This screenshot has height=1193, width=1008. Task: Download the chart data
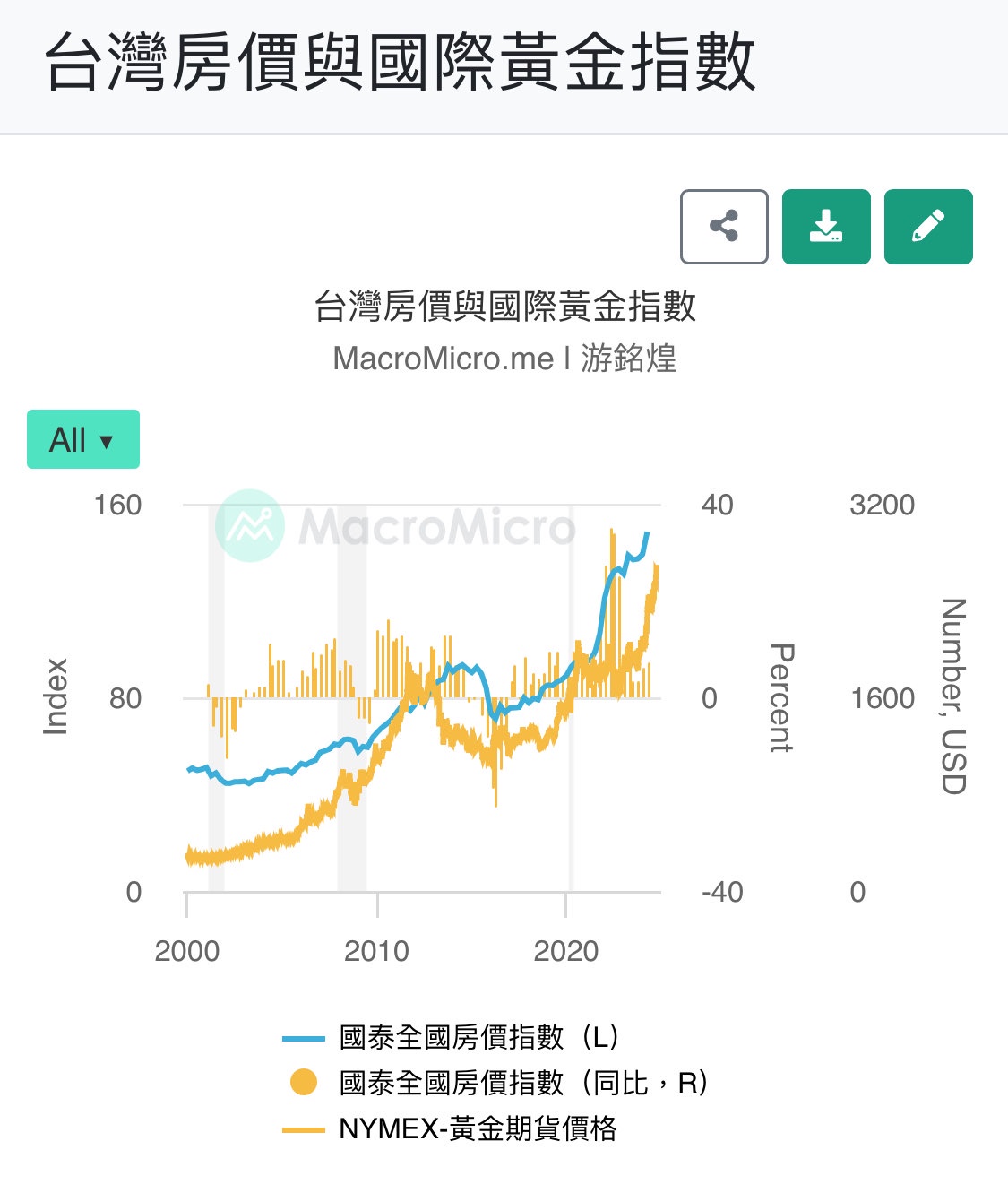tap(825, 227)
